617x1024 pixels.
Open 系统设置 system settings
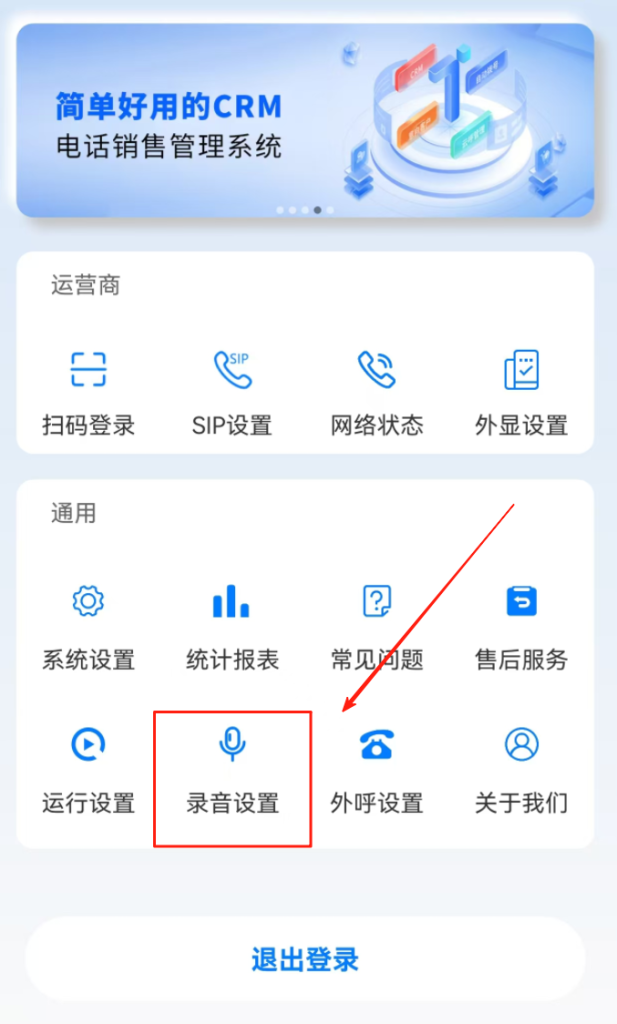[x=88, y=626]
